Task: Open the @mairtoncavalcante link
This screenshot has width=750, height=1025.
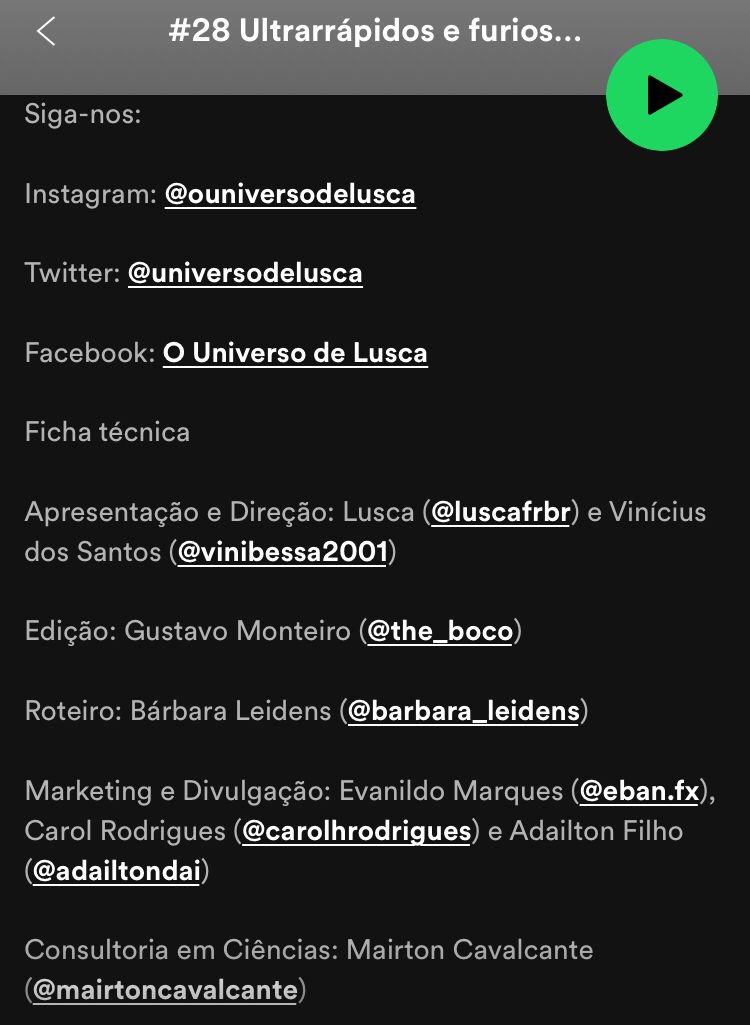Action: click(165, 990)
